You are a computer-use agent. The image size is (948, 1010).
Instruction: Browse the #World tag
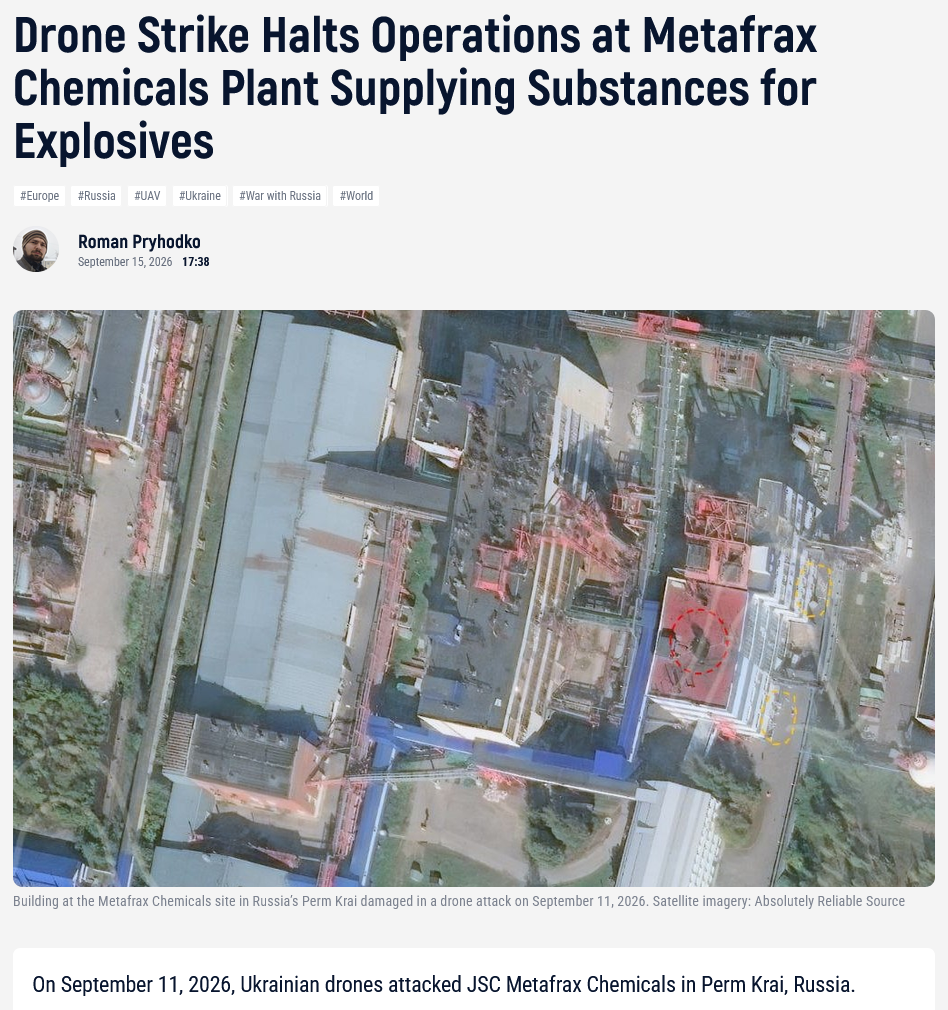pos(356,196)
